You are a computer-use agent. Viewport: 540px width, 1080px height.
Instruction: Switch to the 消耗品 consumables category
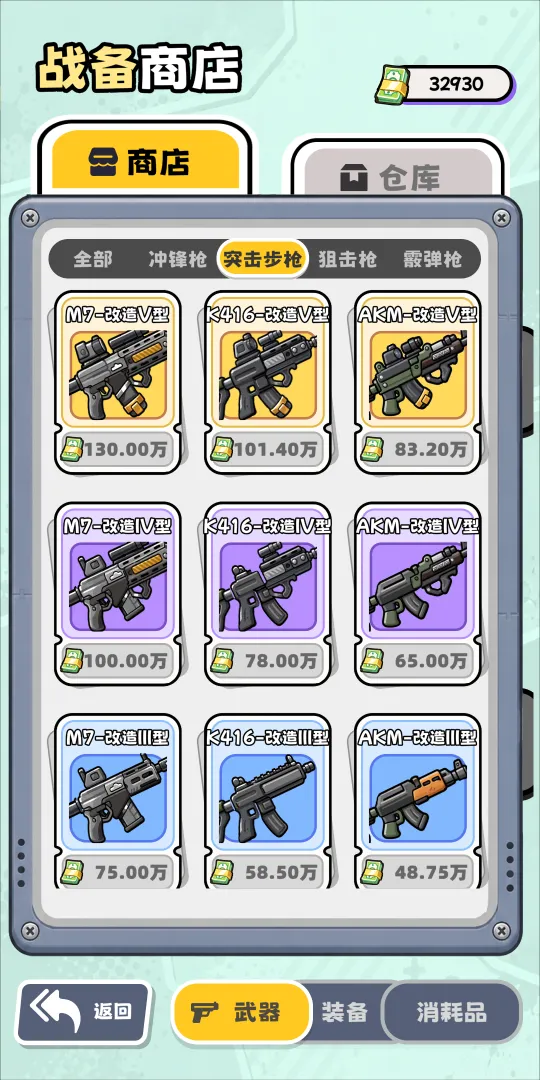click(451, 1012)
